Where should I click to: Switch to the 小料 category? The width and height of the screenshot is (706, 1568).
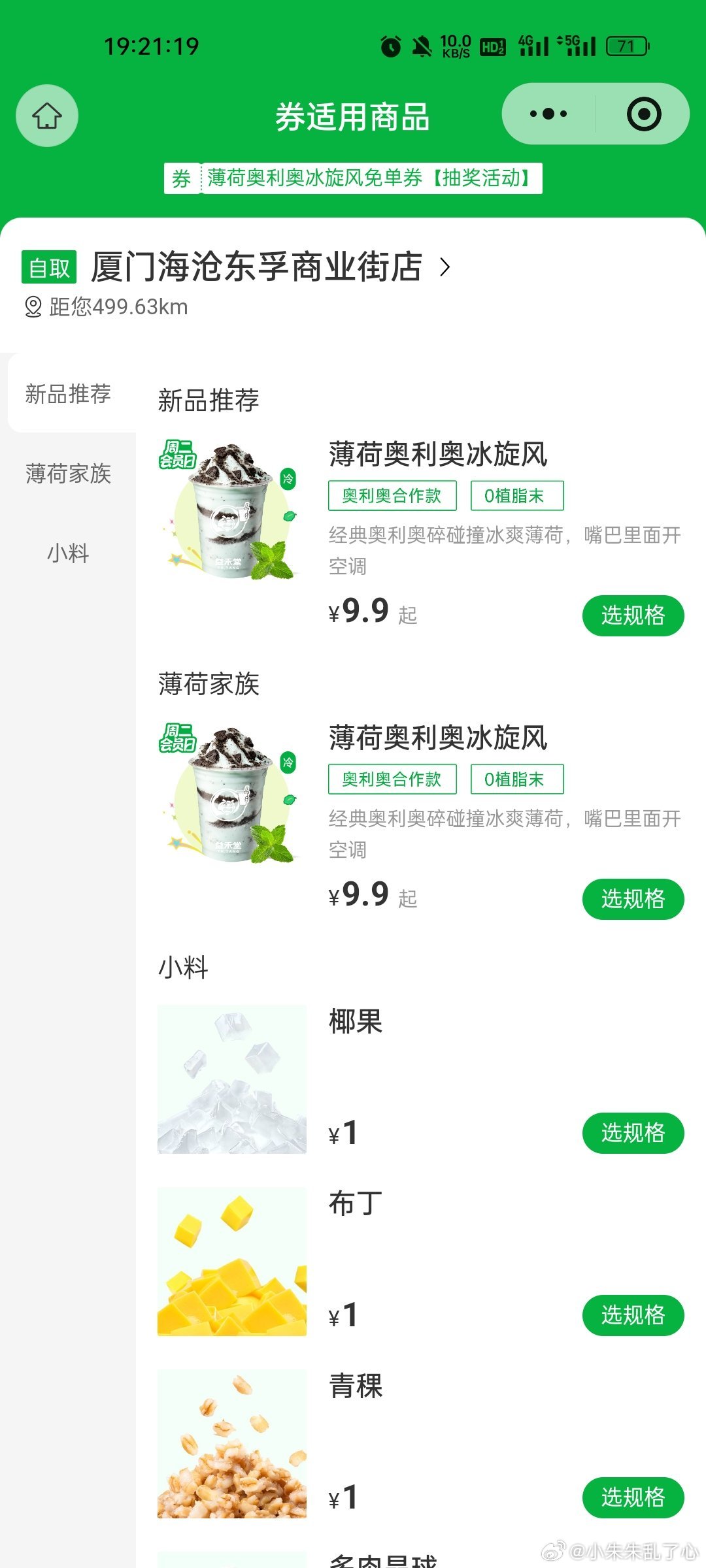[68, 553]
